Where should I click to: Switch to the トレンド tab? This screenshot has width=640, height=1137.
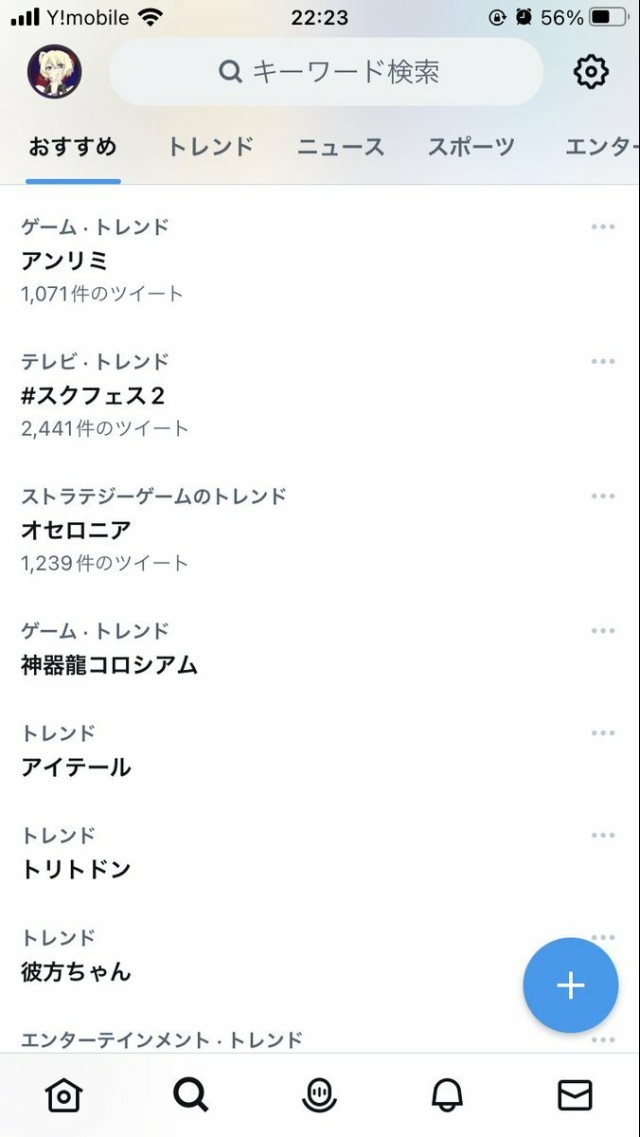(210, 147)
